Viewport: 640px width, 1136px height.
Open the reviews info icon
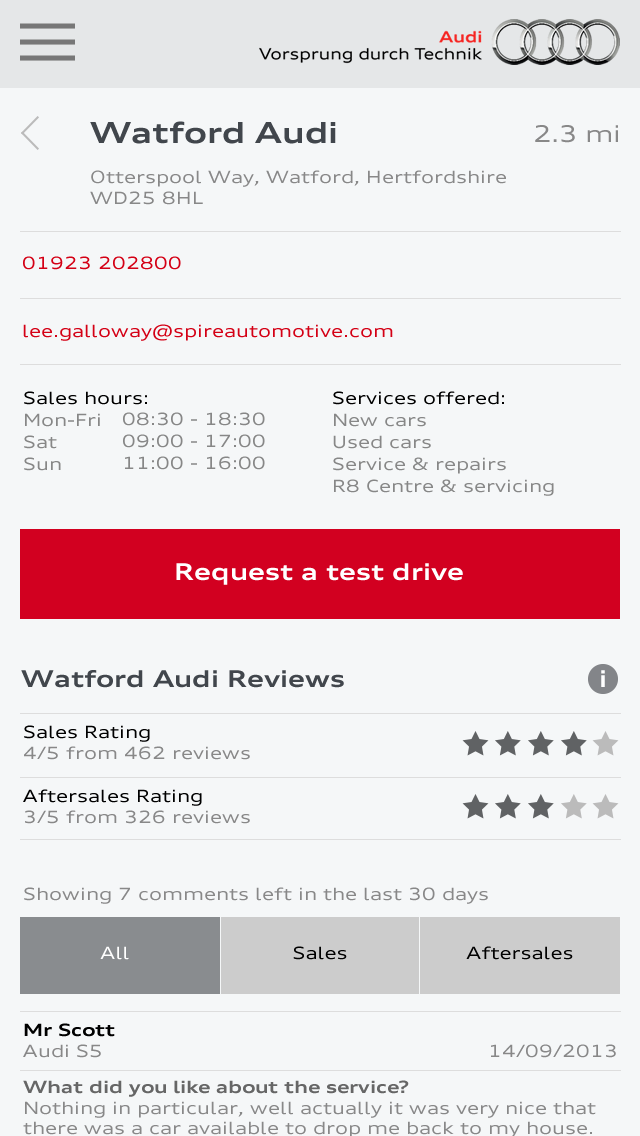tap(602, 680)
